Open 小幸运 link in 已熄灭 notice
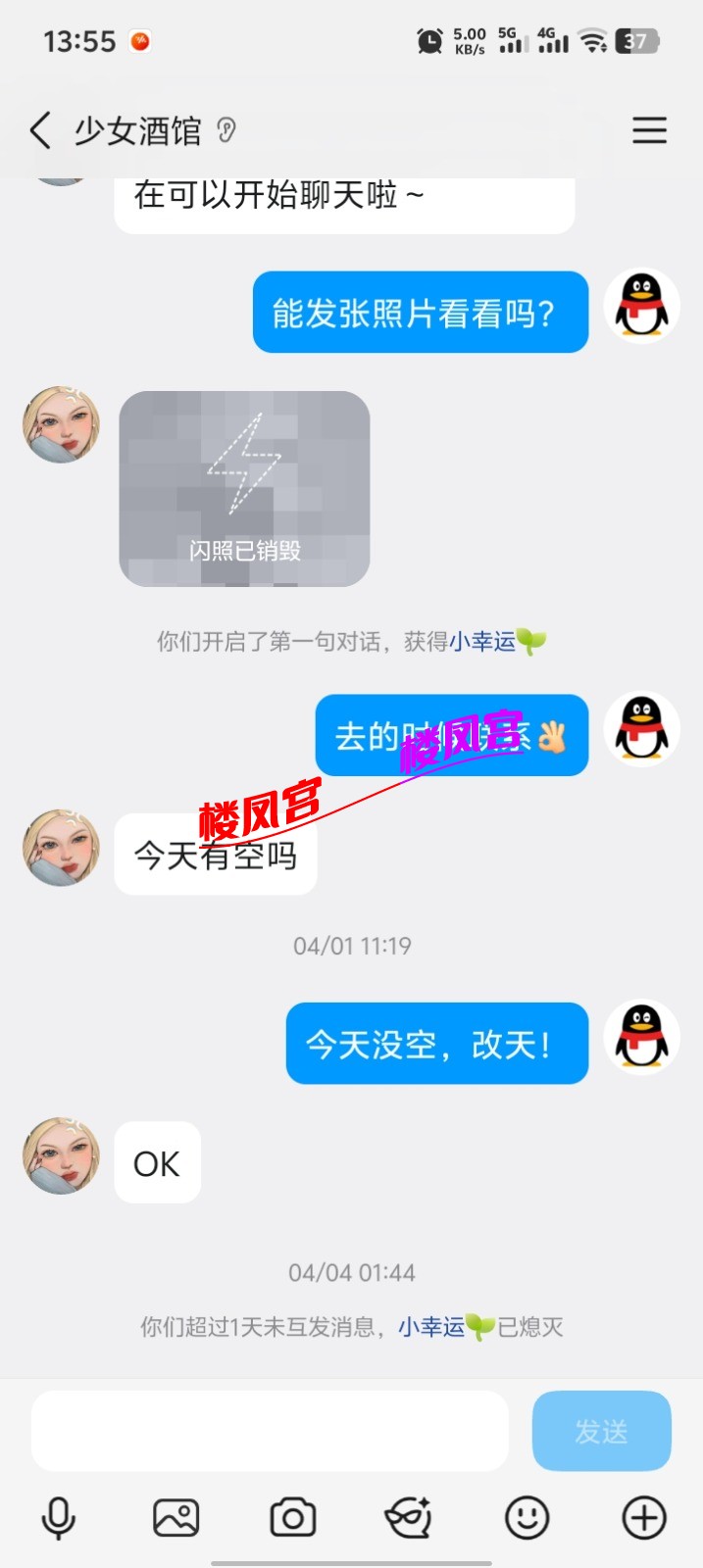The image size is (703, 1568). coord(431,1328)
